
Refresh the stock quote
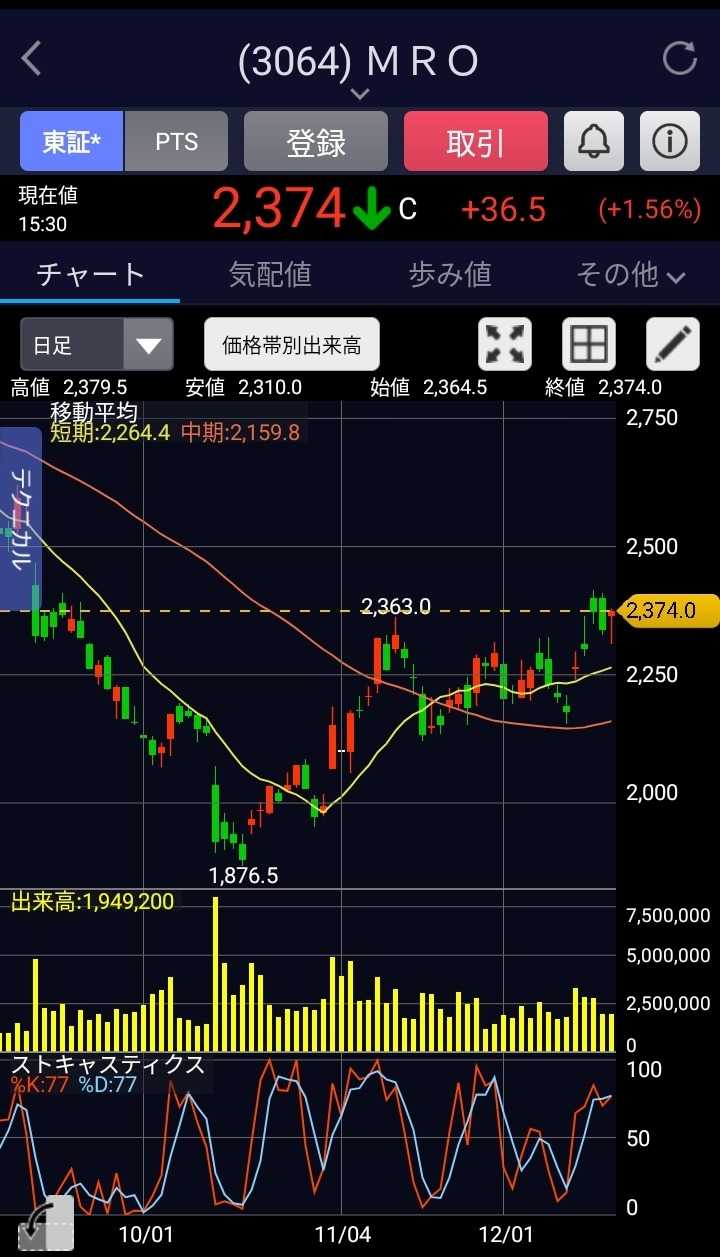click(680, 59)
